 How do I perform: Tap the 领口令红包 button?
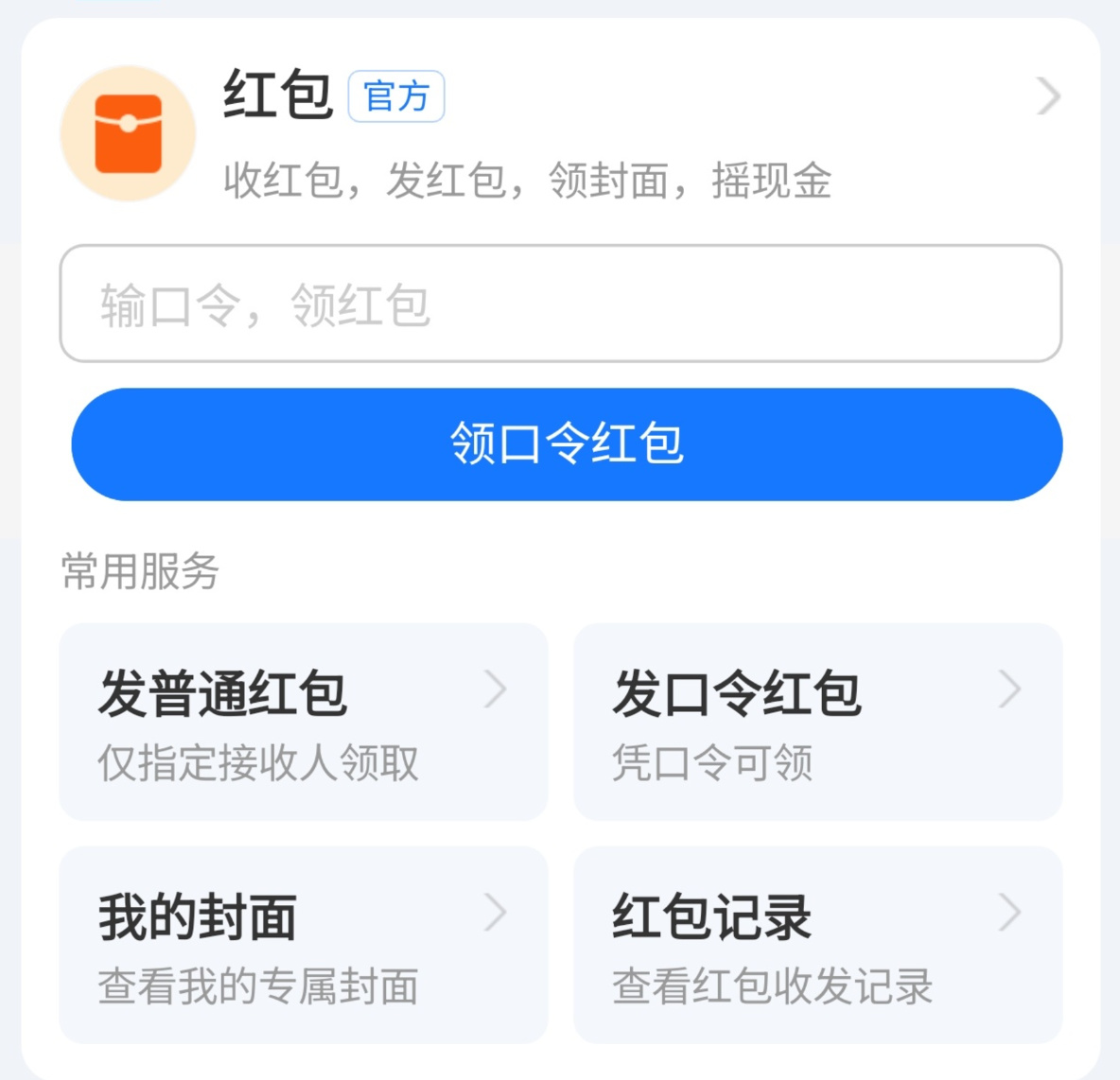pyautogui.click(x=567, y=444)
